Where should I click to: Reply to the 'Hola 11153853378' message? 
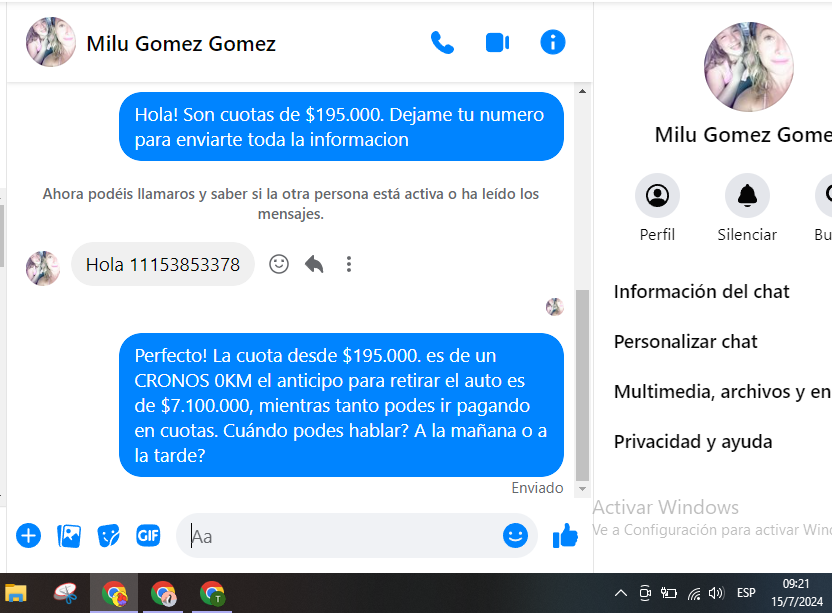point(314,264)
